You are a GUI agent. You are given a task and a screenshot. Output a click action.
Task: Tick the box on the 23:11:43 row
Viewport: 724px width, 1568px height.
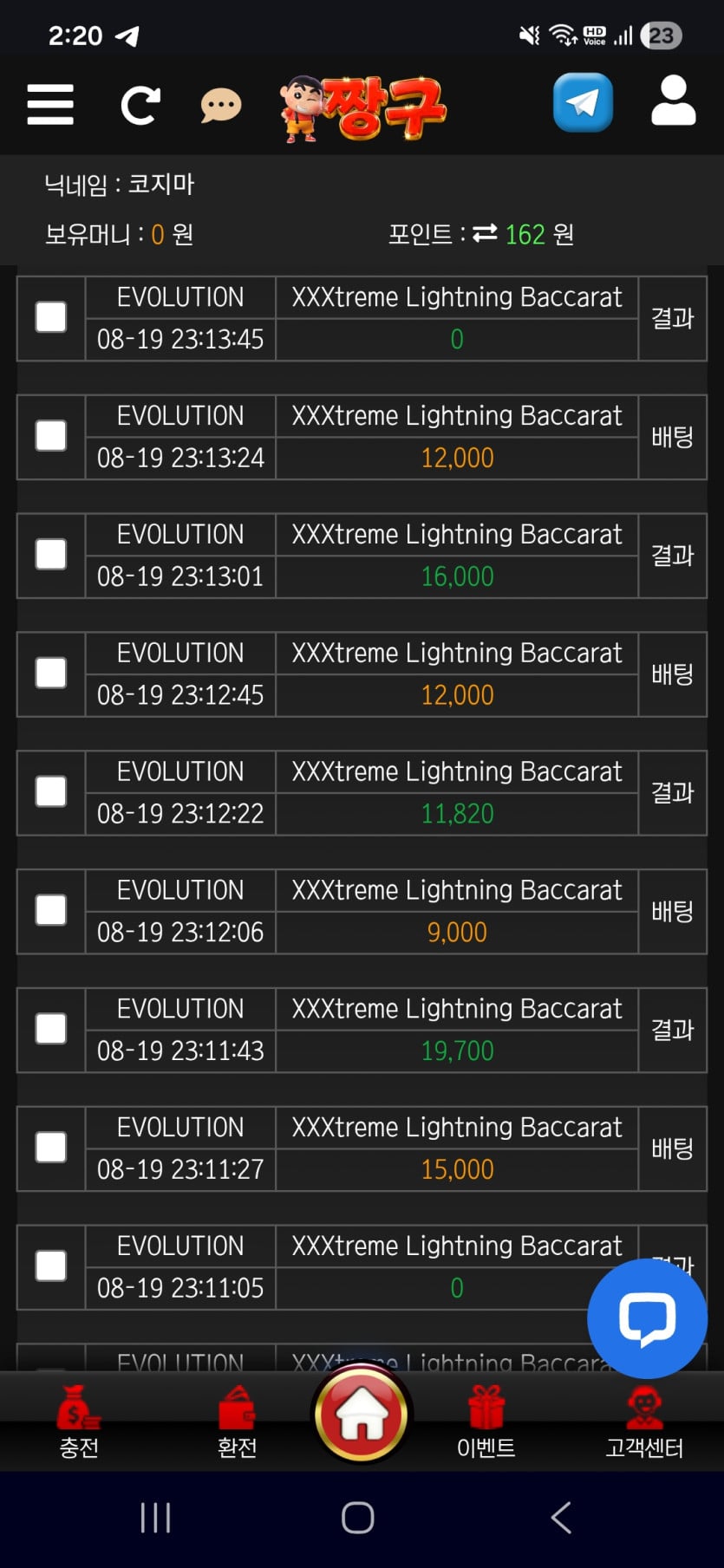pyautogui.click(x=51, y=1029)
